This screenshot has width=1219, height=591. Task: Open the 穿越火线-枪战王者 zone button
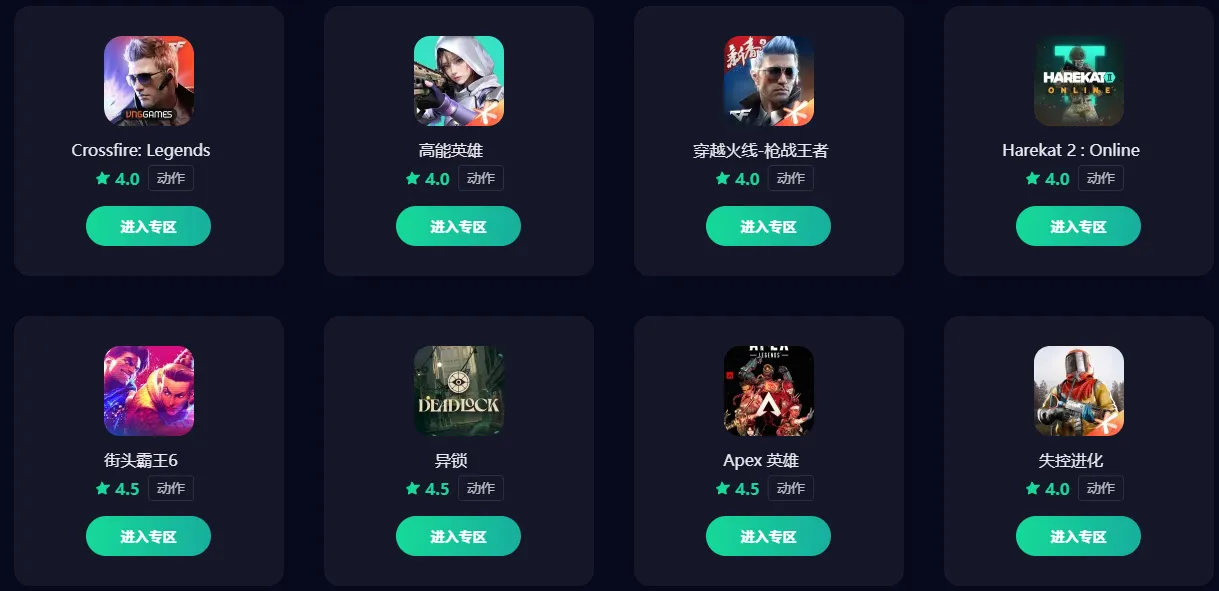(x=768, y=226)
